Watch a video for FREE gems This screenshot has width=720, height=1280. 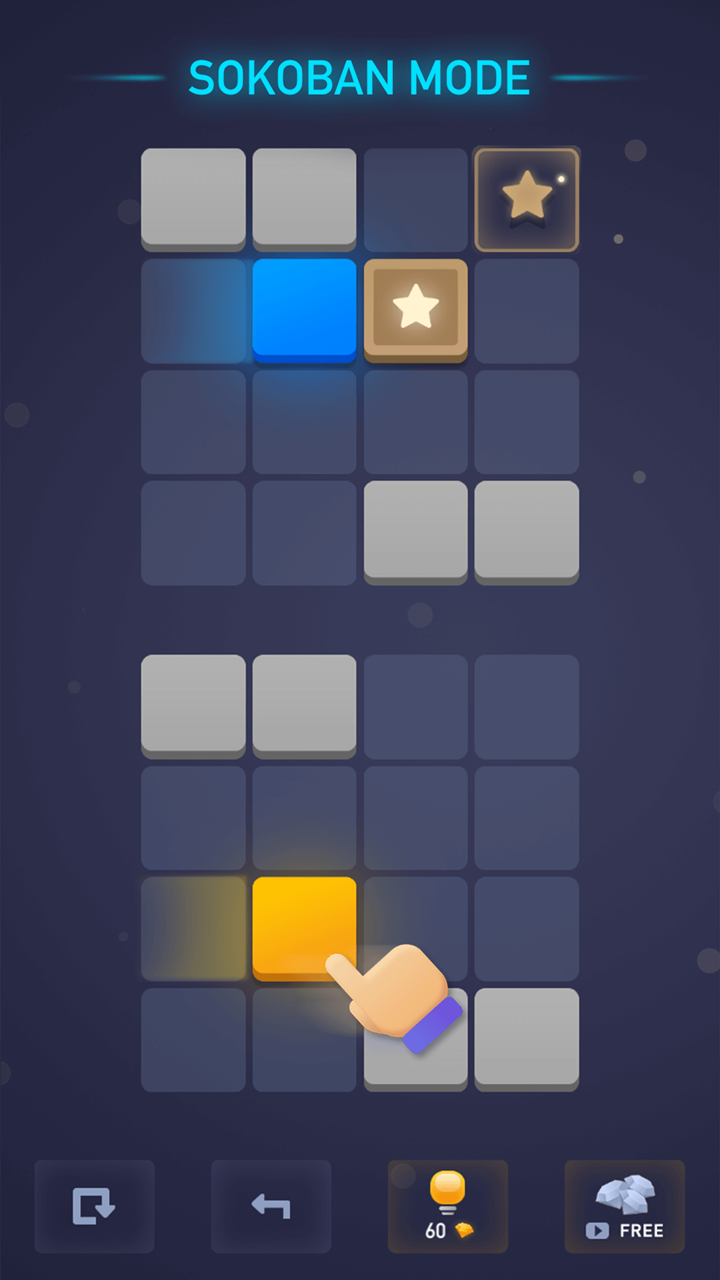coord(624,1206)
